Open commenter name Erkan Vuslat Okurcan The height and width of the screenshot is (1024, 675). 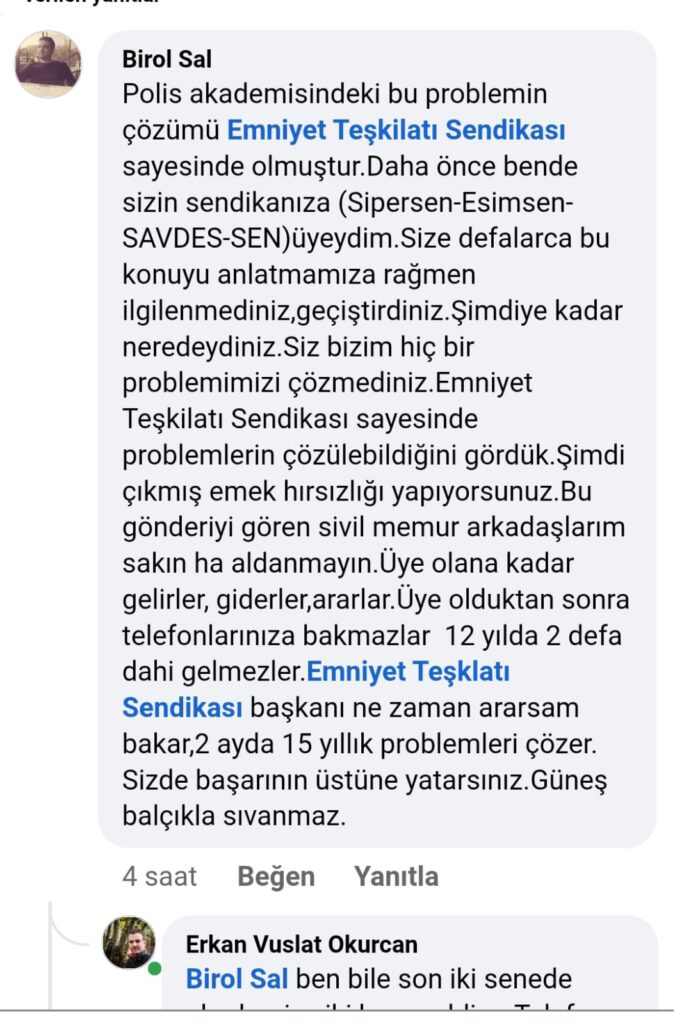[x=302, y=944]
